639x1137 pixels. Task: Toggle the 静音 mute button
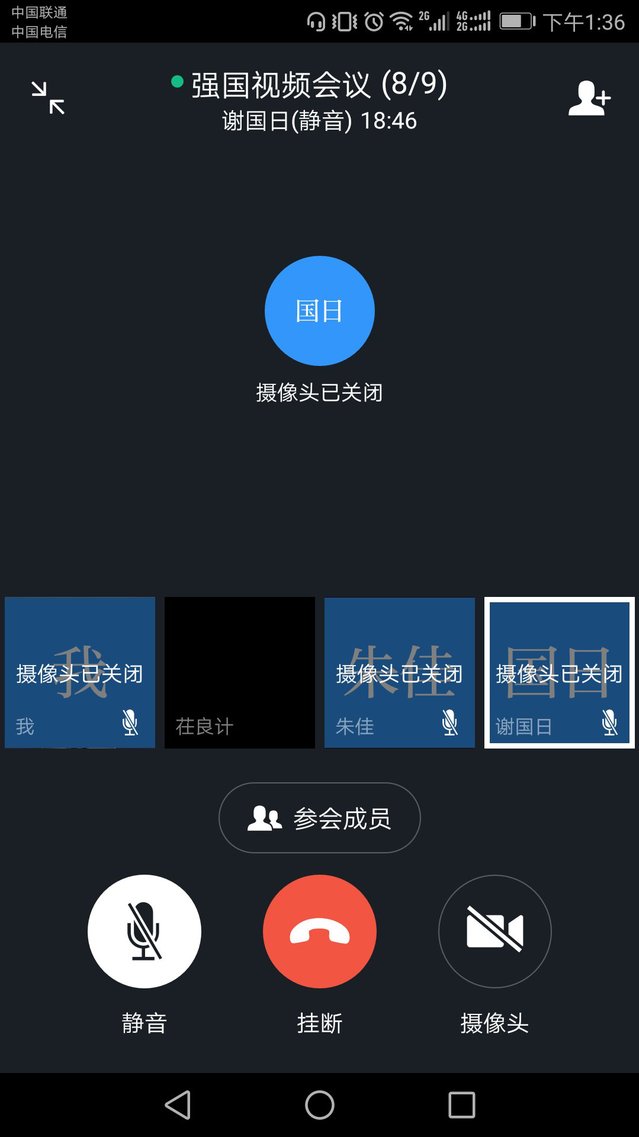pyautogui.click(x=144, y=931)
